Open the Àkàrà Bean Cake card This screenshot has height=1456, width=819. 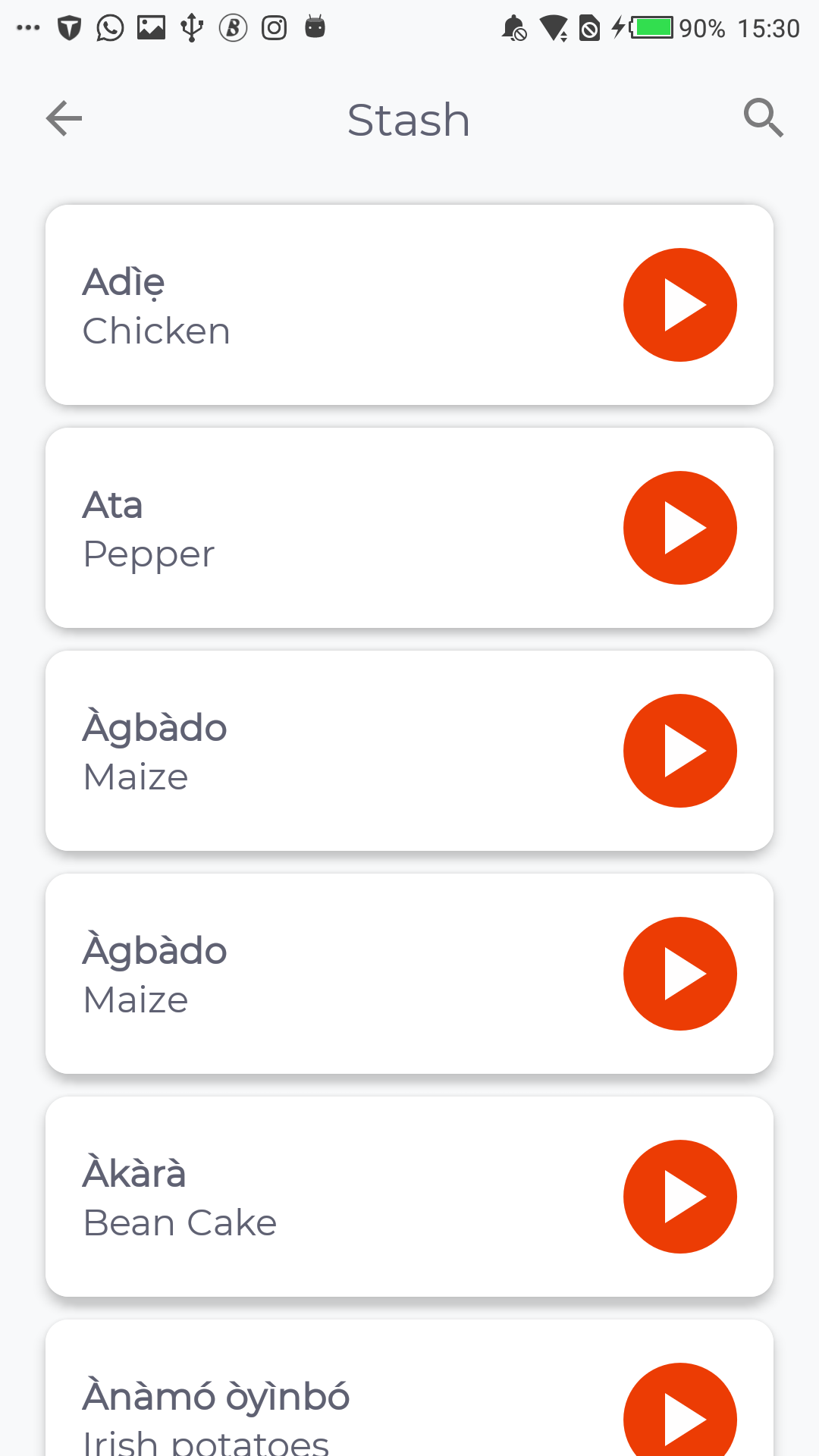[x=409, y=1197]
